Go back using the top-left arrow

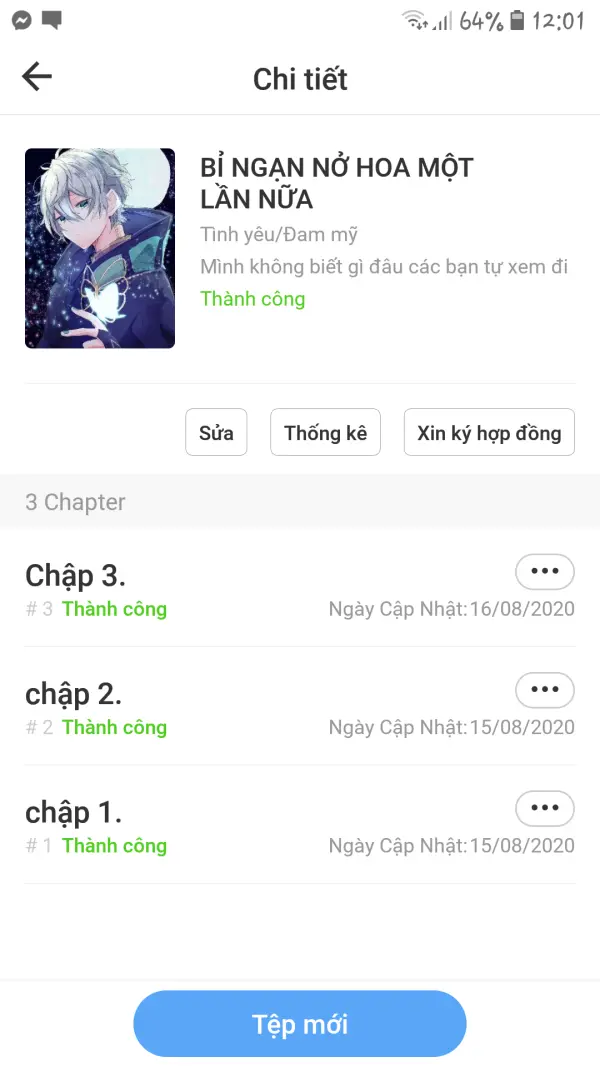pyautogui.click(x=37, y=77)
